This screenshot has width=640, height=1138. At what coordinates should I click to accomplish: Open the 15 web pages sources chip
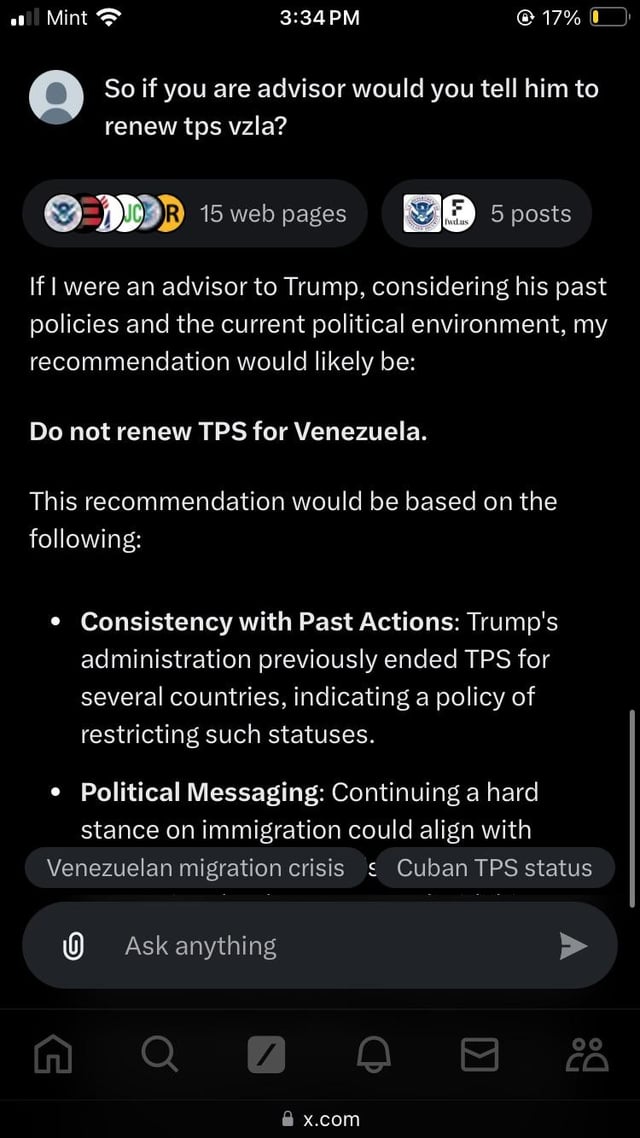[x=195, y=213]
